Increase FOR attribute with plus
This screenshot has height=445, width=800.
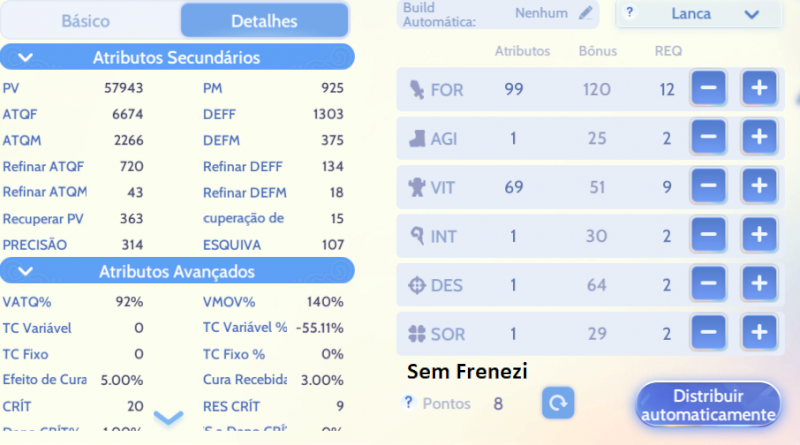[759, 89]
